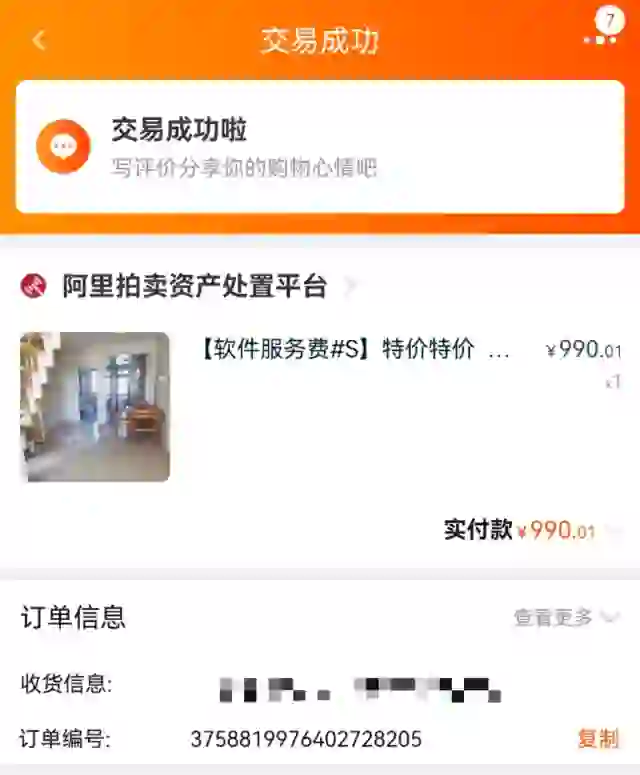The width and height of the screenshot is (640, 775).
Task: Open the more options menu with badge
Action: pyautogui.click(x=599, y=39)
